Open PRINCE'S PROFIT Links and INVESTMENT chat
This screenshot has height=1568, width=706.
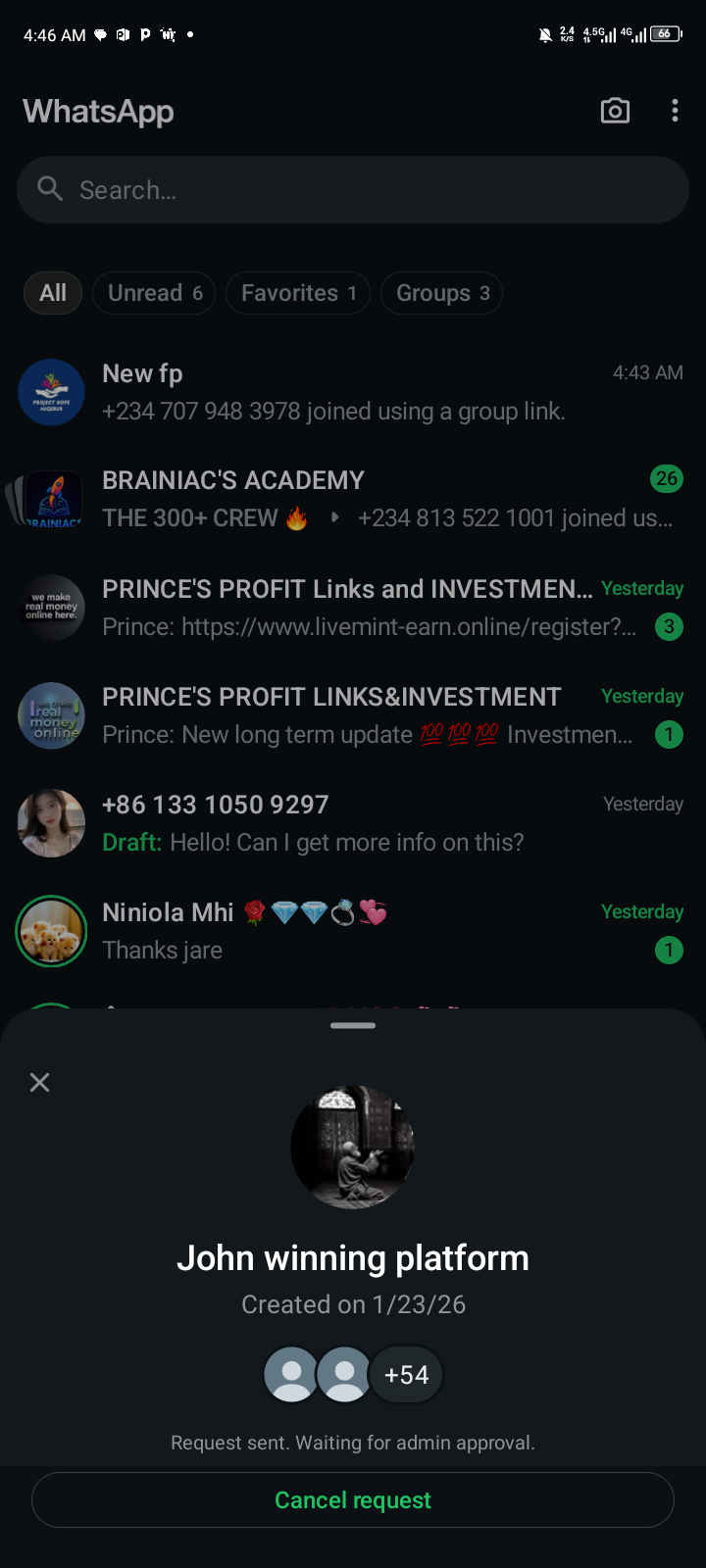(x=353, y=608)
